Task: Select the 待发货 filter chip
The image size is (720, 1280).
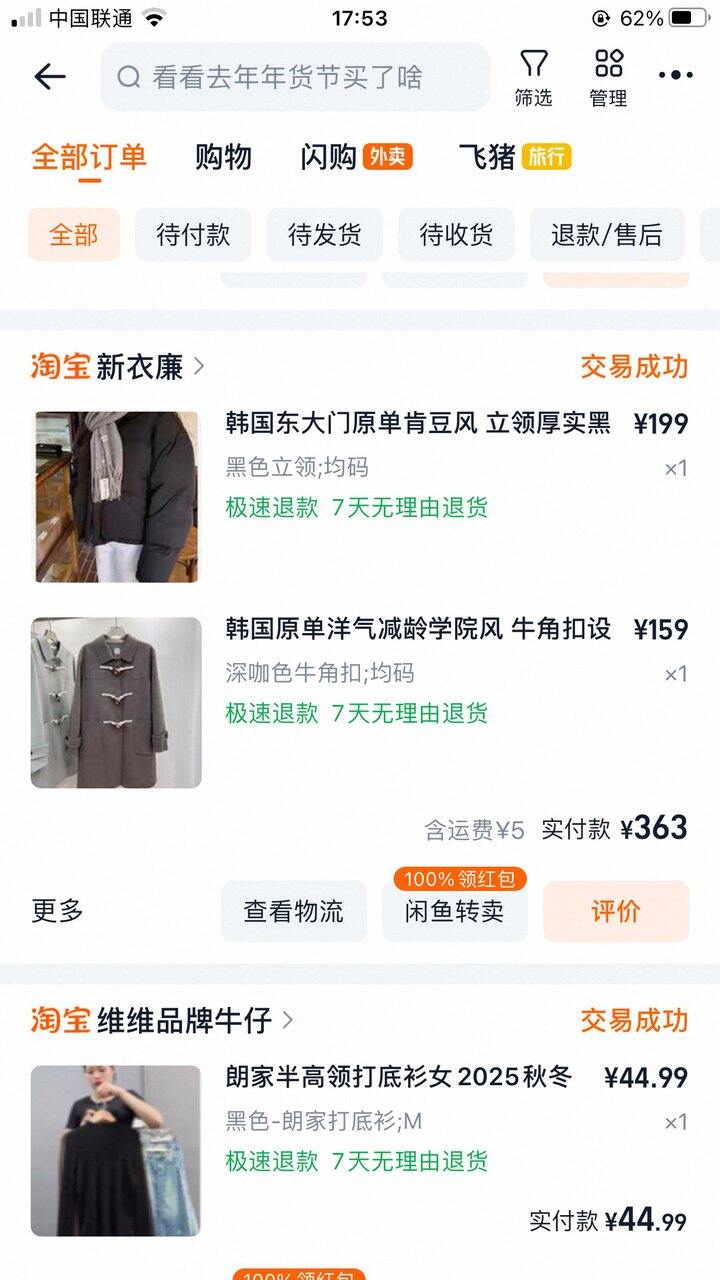Action: click(325, 235)
